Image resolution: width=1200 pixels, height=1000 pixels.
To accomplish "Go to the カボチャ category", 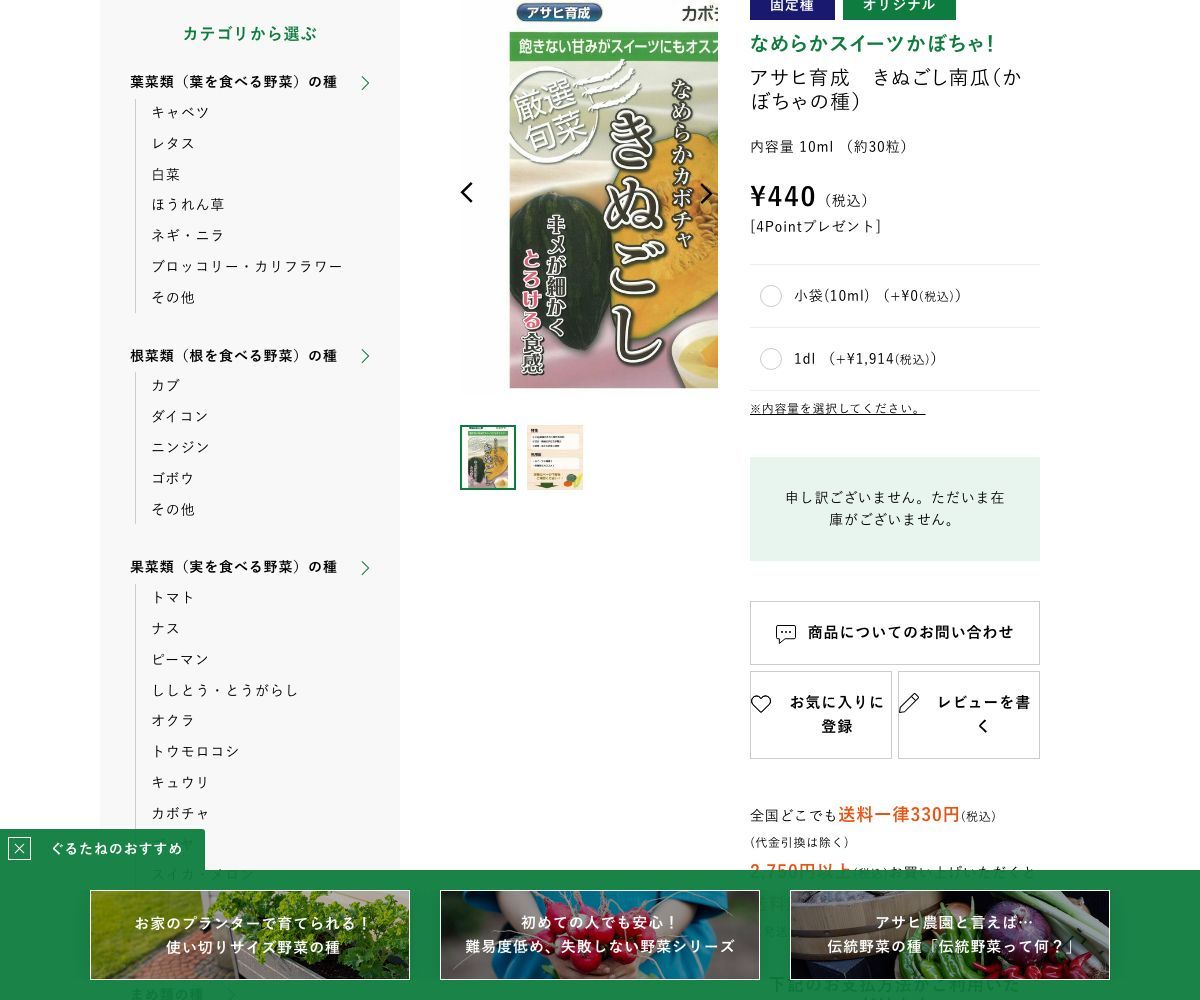I will pyautogui.click(x=181, y=813).
